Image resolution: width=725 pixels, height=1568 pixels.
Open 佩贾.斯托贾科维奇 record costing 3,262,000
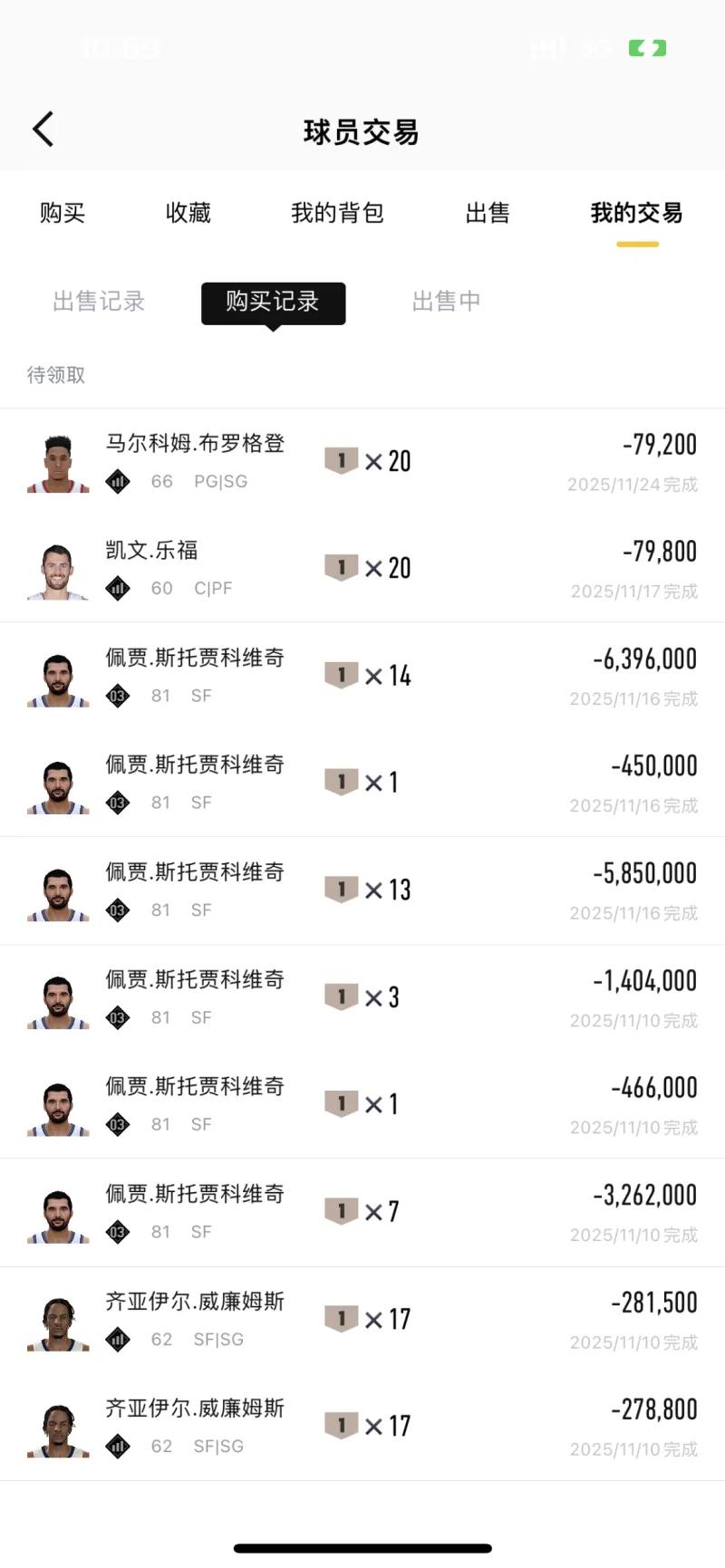pos(362,1212)
